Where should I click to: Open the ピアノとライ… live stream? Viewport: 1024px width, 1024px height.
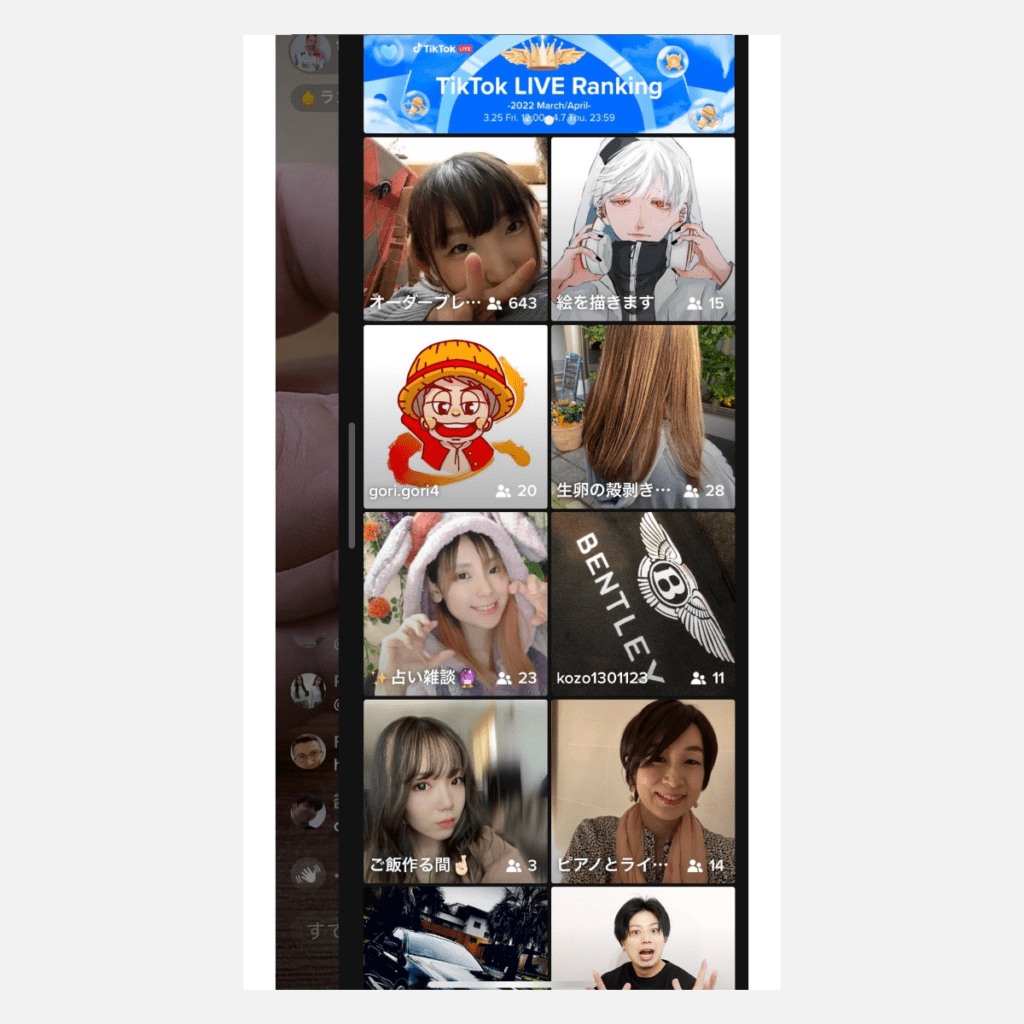coord(642,791)
